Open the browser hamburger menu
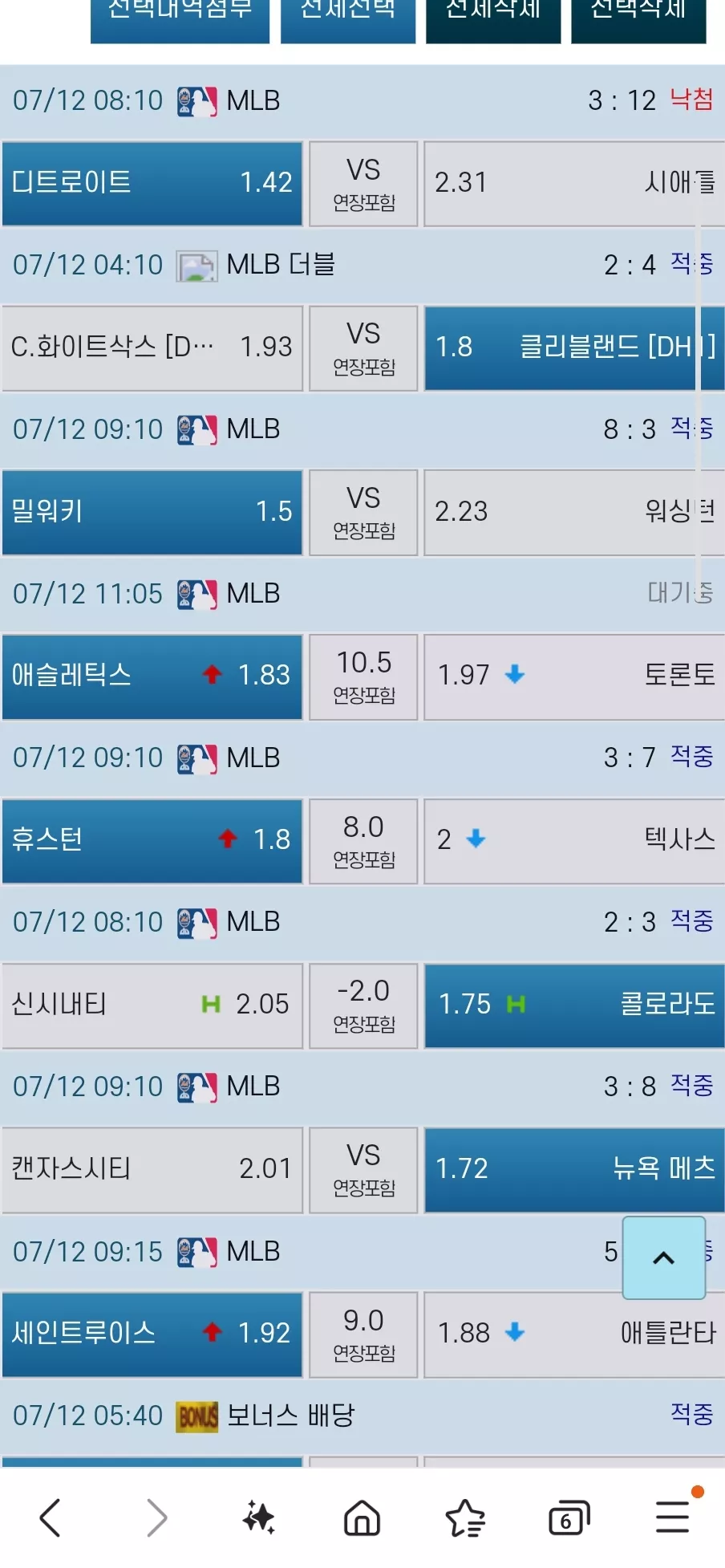This screenshot has height=1568, width=725. click(x=673, y=1517)
